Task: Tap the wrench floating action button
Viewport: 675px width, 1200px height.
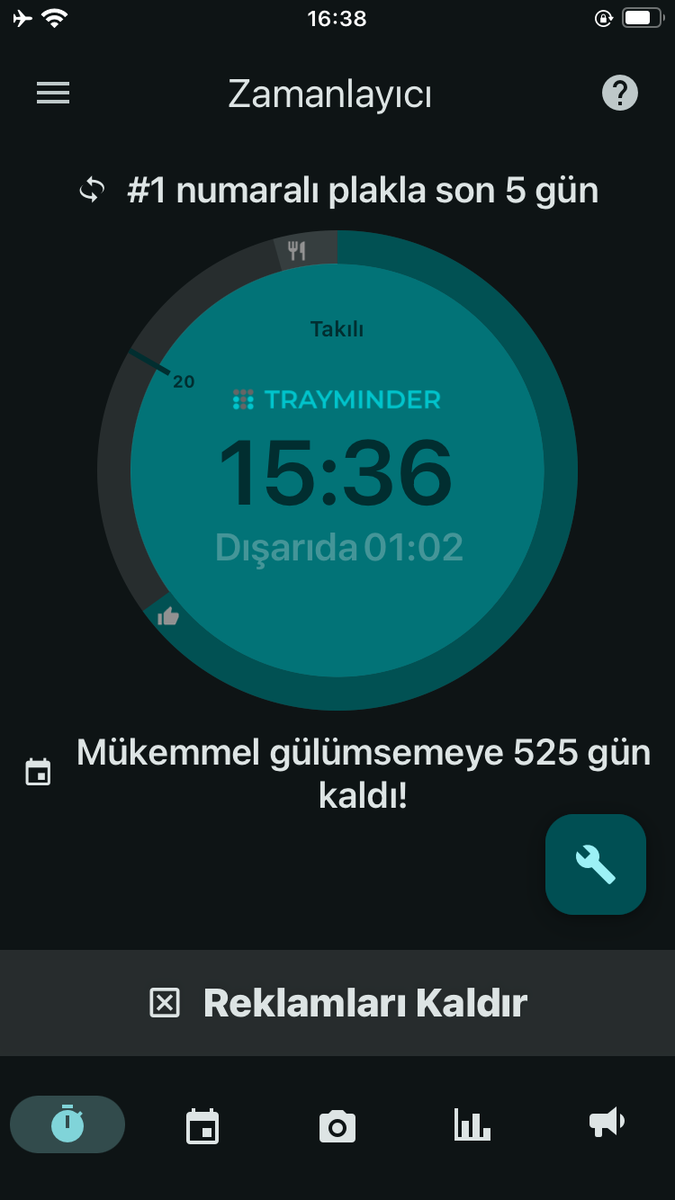Action: [x=595, y=864]
